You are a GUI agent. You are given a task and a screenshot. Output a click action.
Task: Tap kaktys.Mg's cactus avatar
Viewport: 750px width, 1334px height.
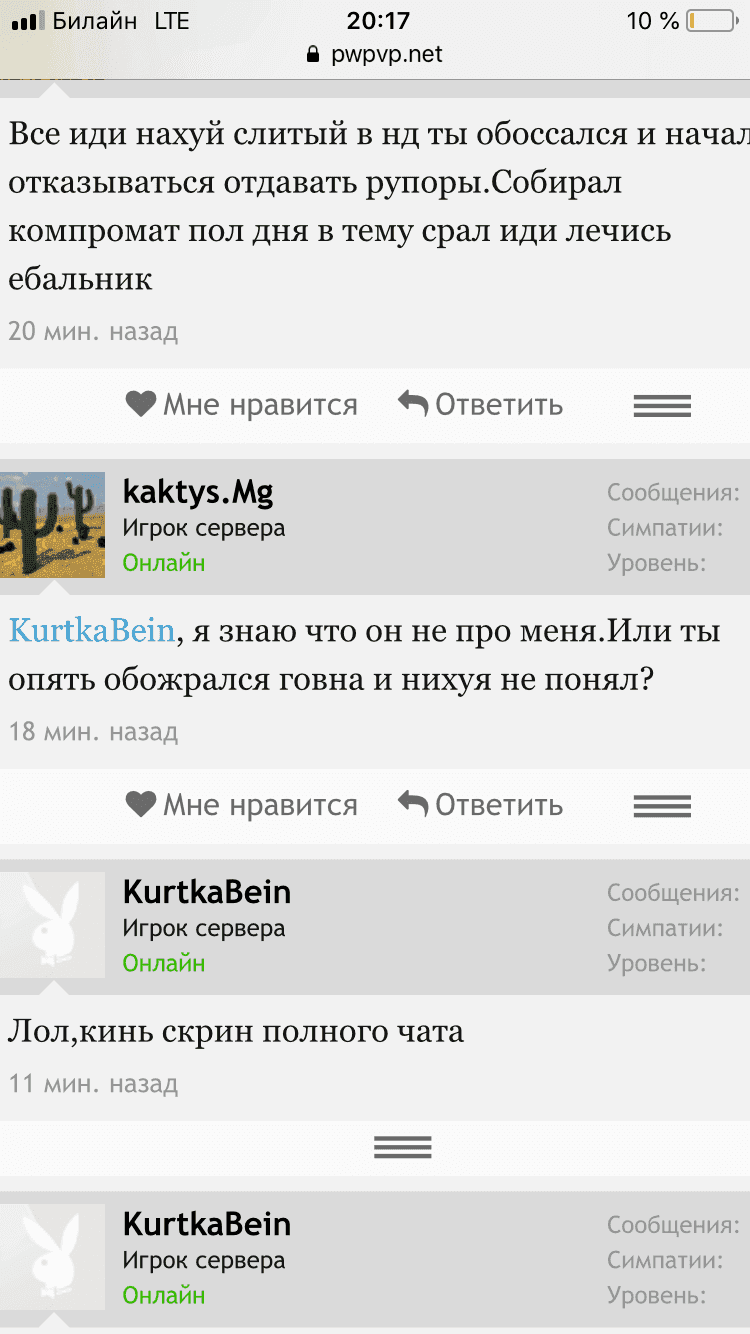pyautogui.click(x=52, y=524)
